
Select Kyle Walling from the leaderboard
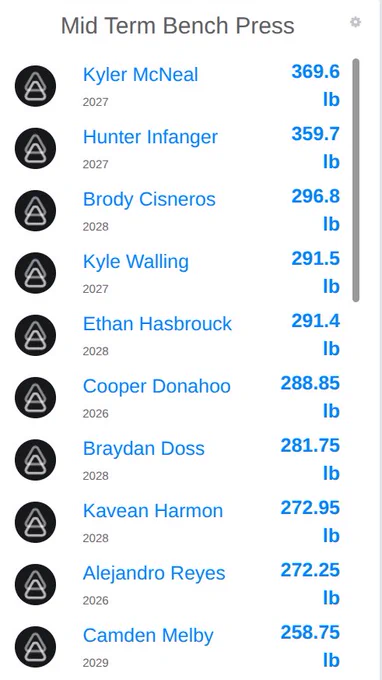tap(136, 262)
